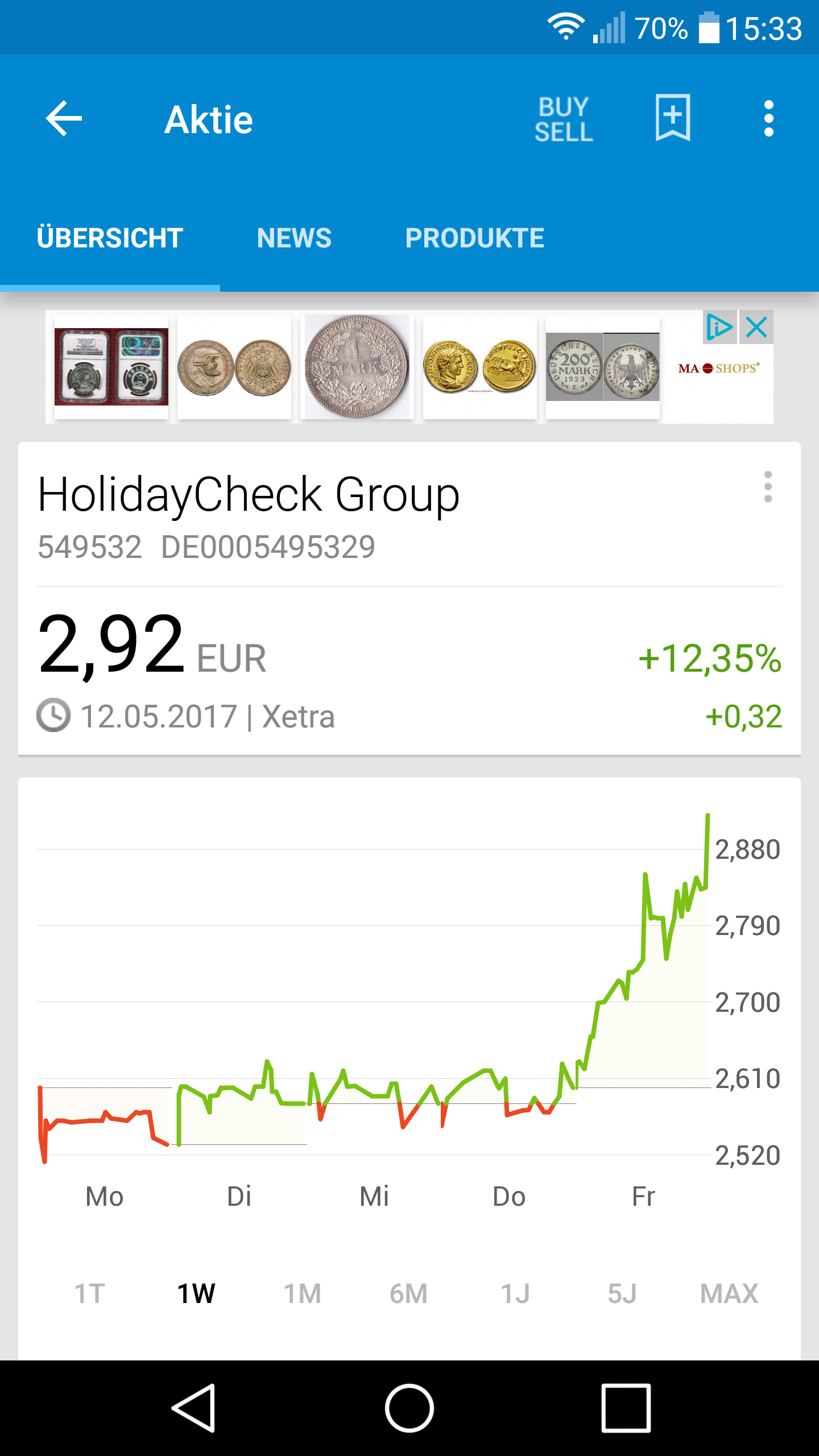Select the ÜBERSICHT tab
819x1456 pixels.
tap(110, 238)
